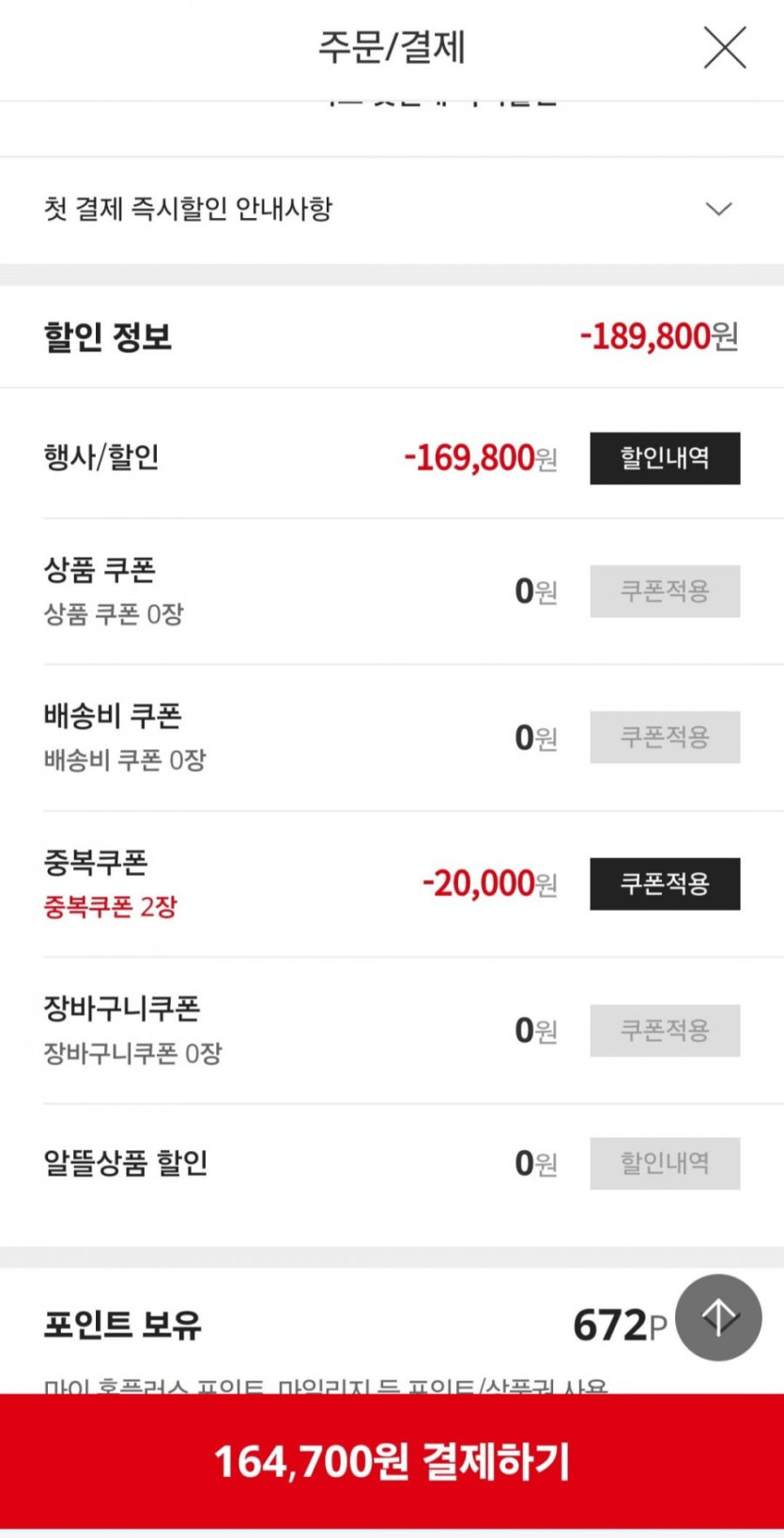Image resolution: width=784 pixels, height=1538 pixels.
Task: Apply coupons via 중복쿠폰 쿠폰적용
Action: (x=665, y=884)
